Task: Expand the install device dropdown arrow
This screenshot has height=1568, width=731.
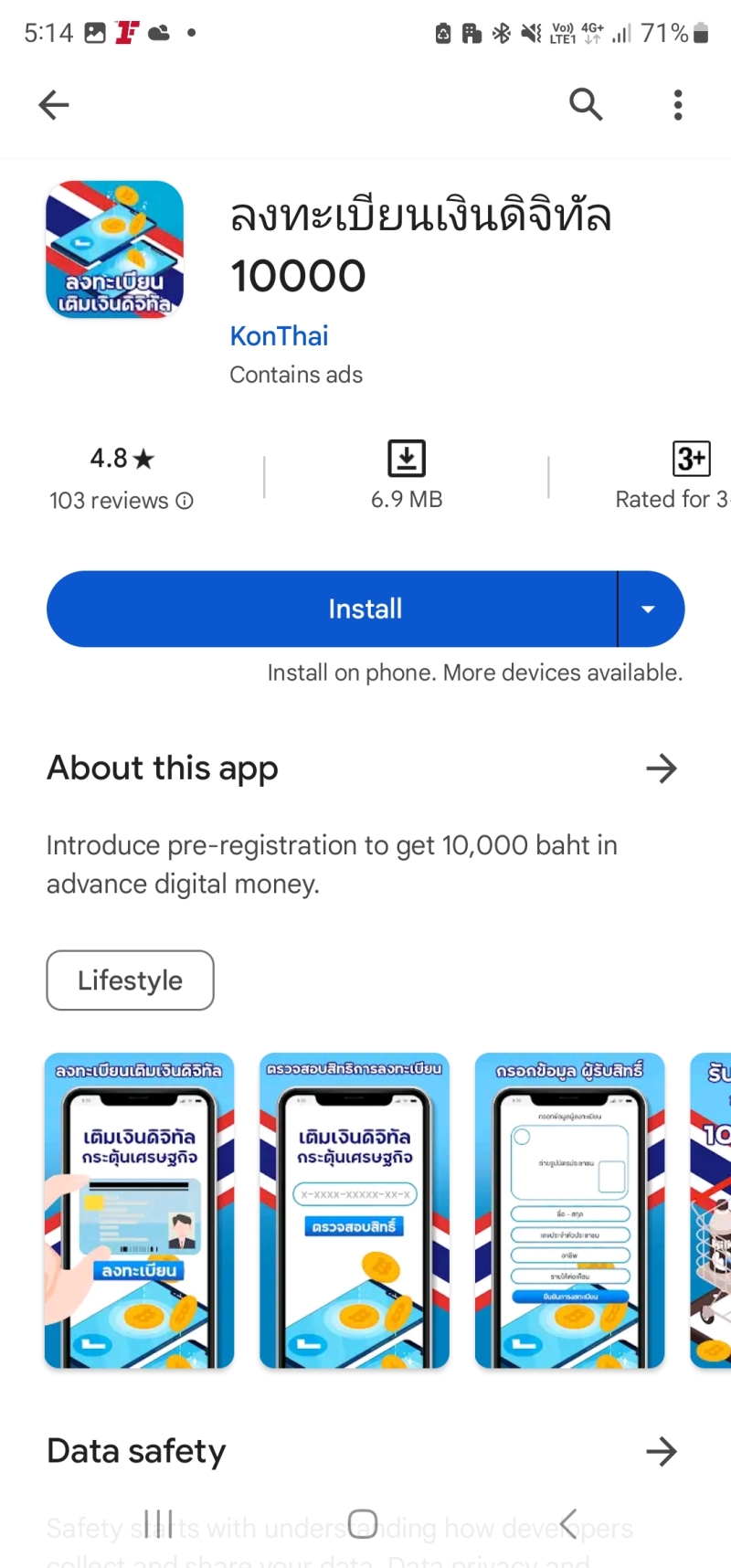Action: [x=649, y=609]
